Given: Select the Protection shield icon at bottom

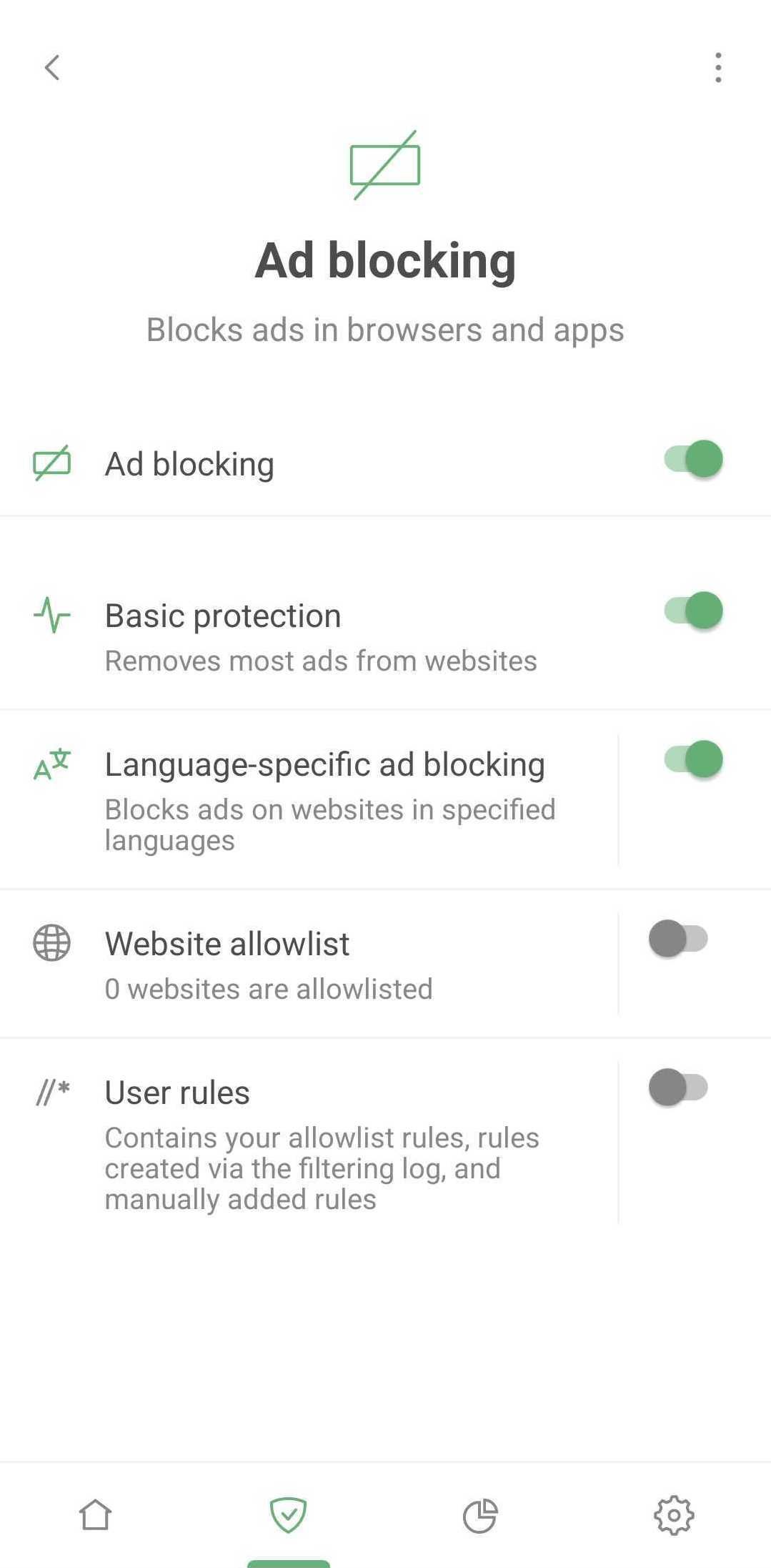Looking at the screenshot, I should tap(289, 1514).
